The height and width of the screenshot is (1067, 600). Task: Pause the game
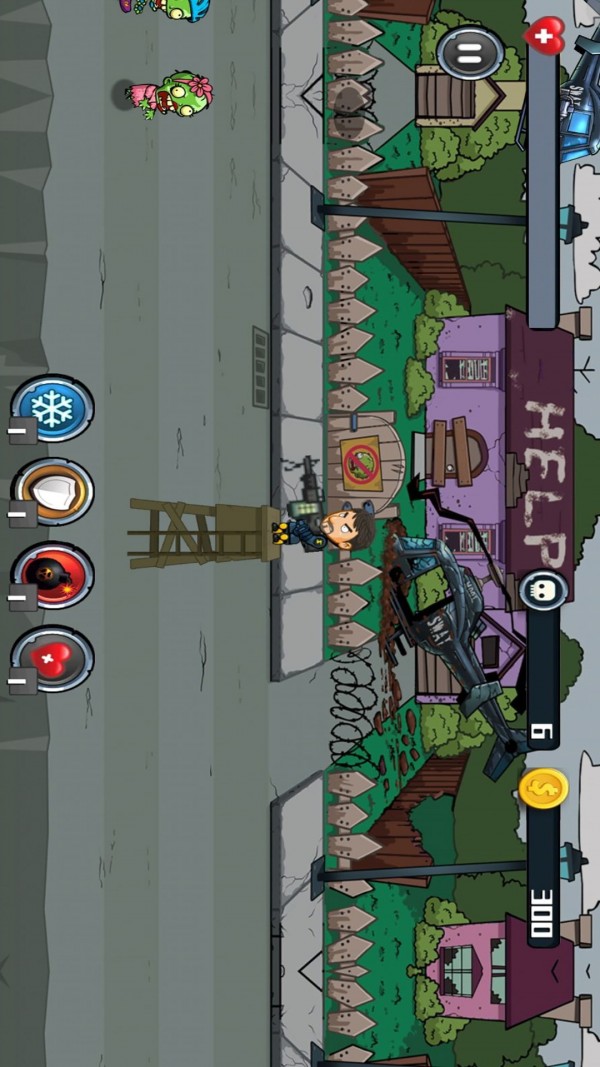point(469,52)
